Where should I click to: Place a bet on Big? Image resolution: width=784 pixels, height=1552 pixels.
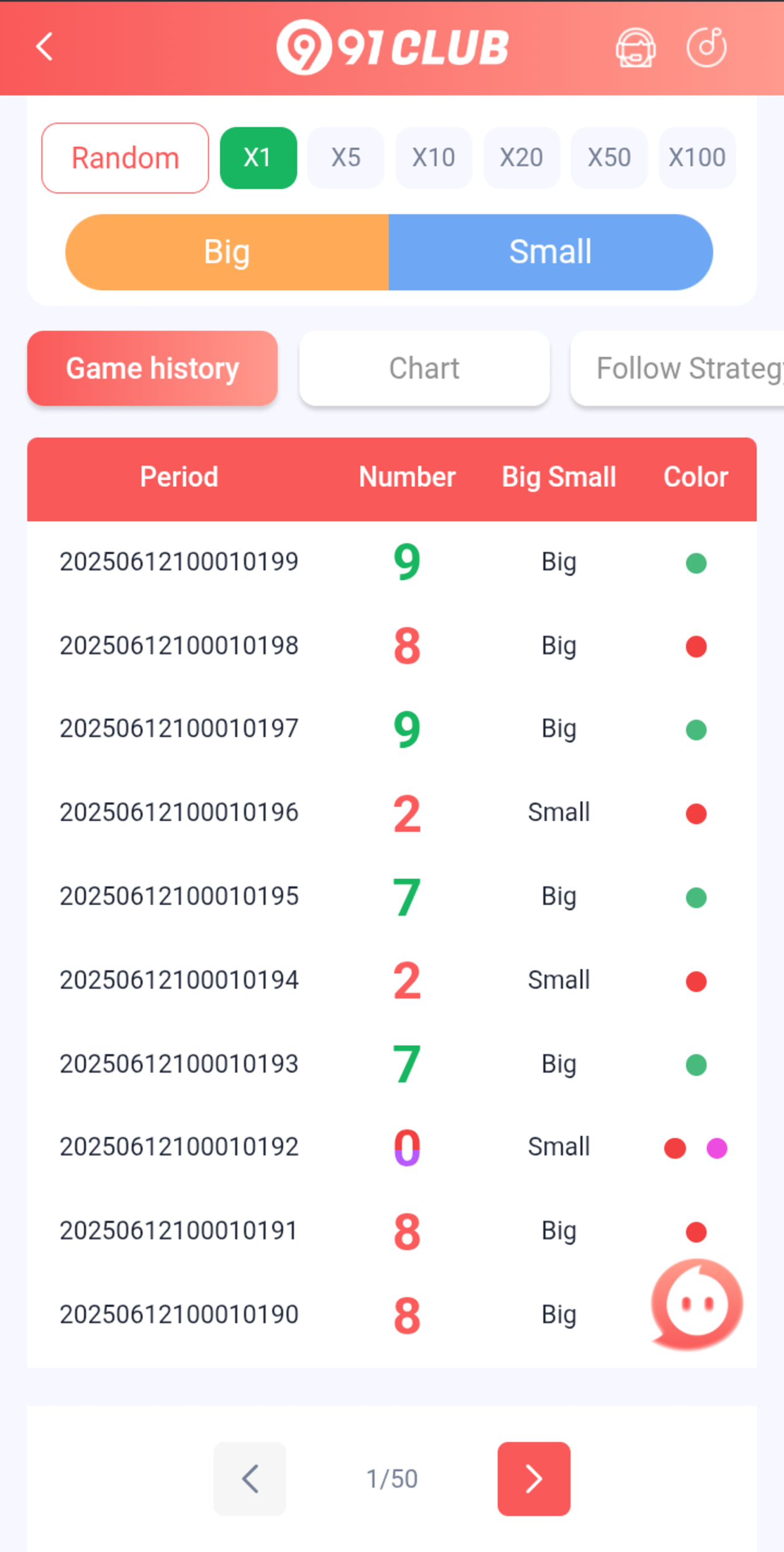[226, 252]
